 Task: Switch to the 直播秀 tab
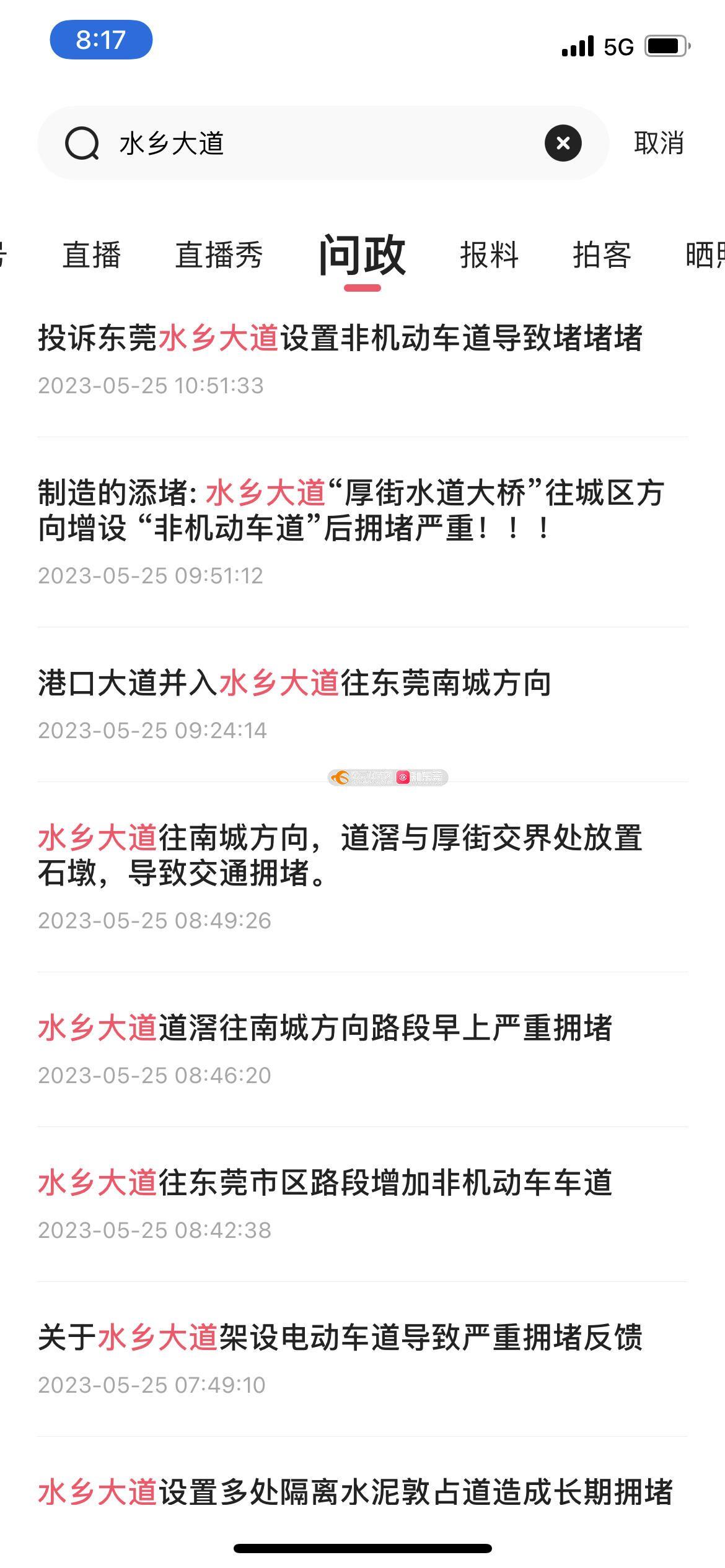tap(219, 255)
